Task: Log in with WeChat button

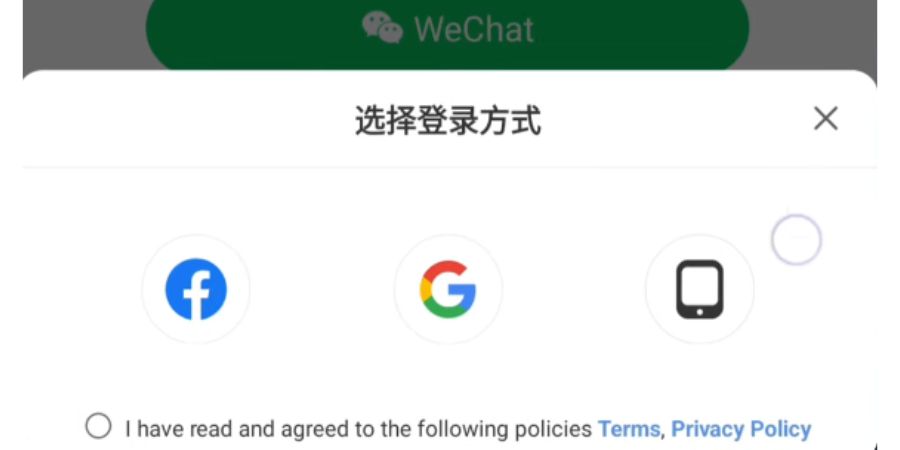Action: pyautogui.click(x=447, y=30)
